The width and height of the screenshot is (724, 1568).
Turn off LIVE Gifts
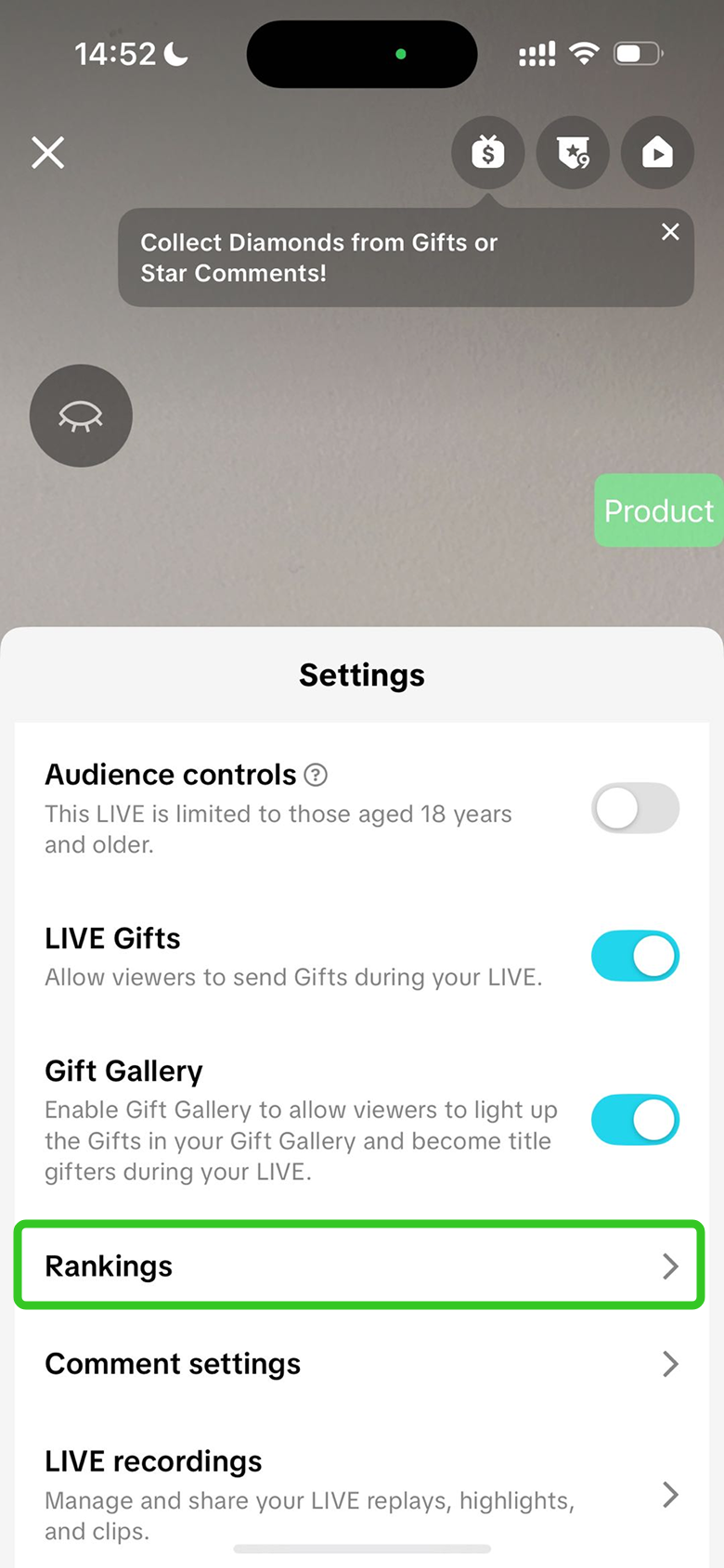click(x=635, y=956)
